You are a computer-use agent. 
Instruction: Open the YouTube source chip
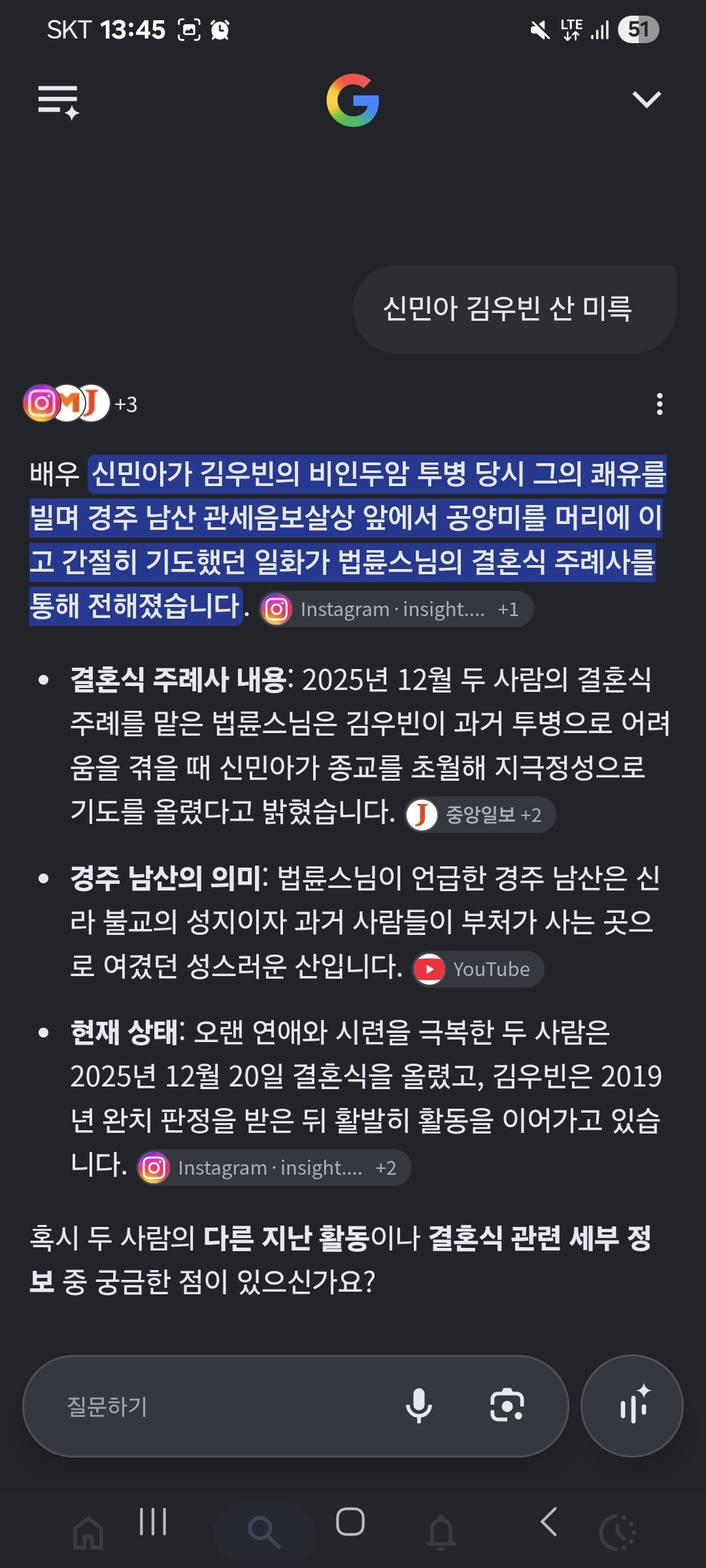coord(478,969)
